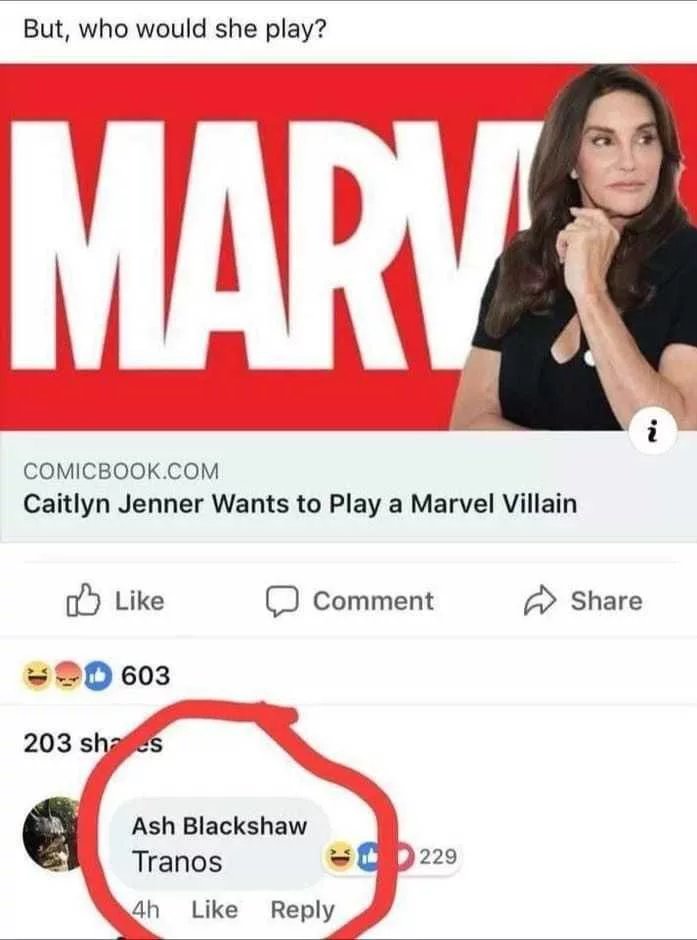See the 229 reactions on the comment
This screenshot has height=940, width=697.
click(x=390, y=857)
